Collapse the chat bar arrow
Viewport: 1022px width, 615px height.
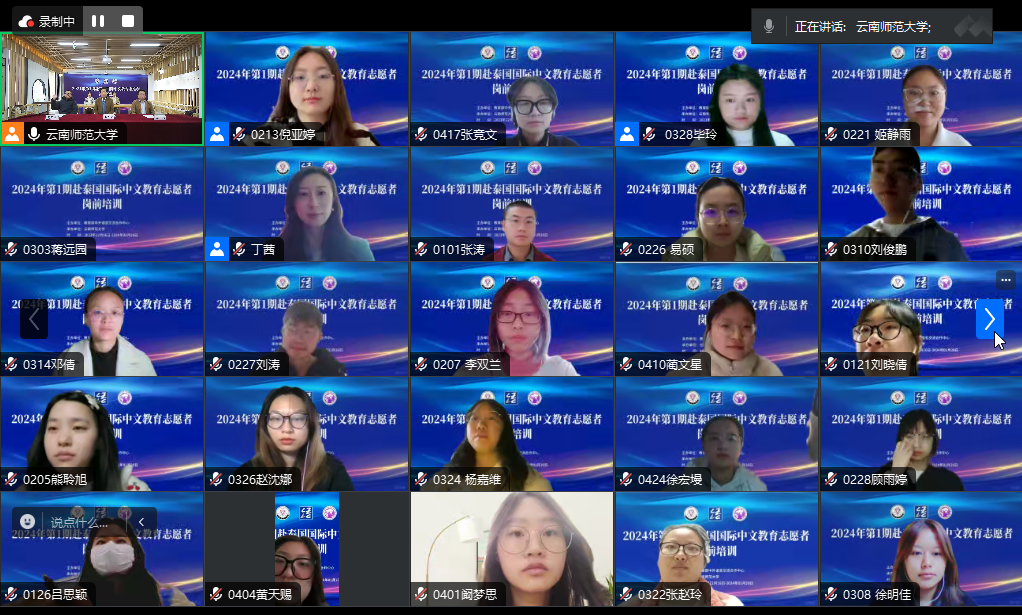[142, 522]
